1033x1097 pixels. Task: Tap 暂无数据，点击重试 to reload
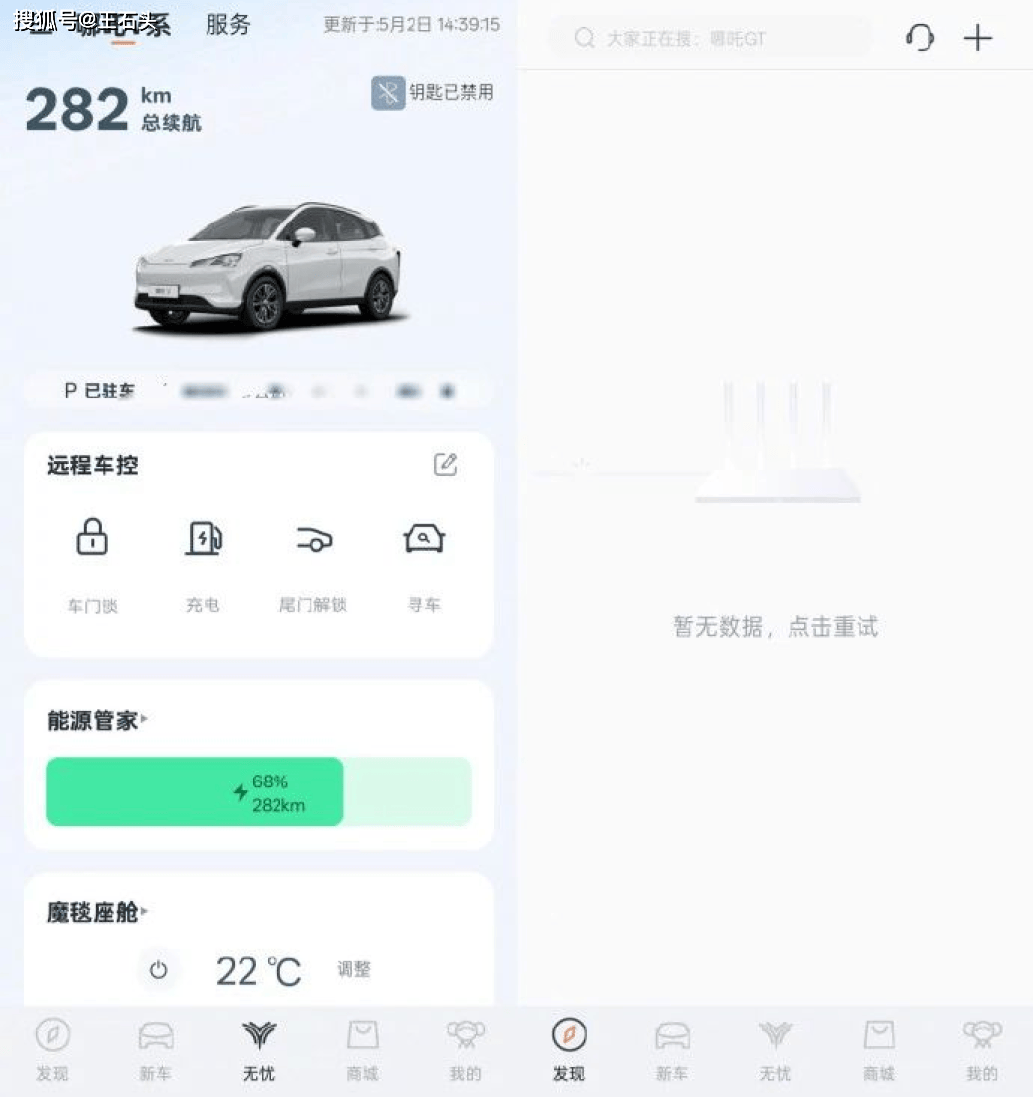pyautogui.click(x=775, y=627)
